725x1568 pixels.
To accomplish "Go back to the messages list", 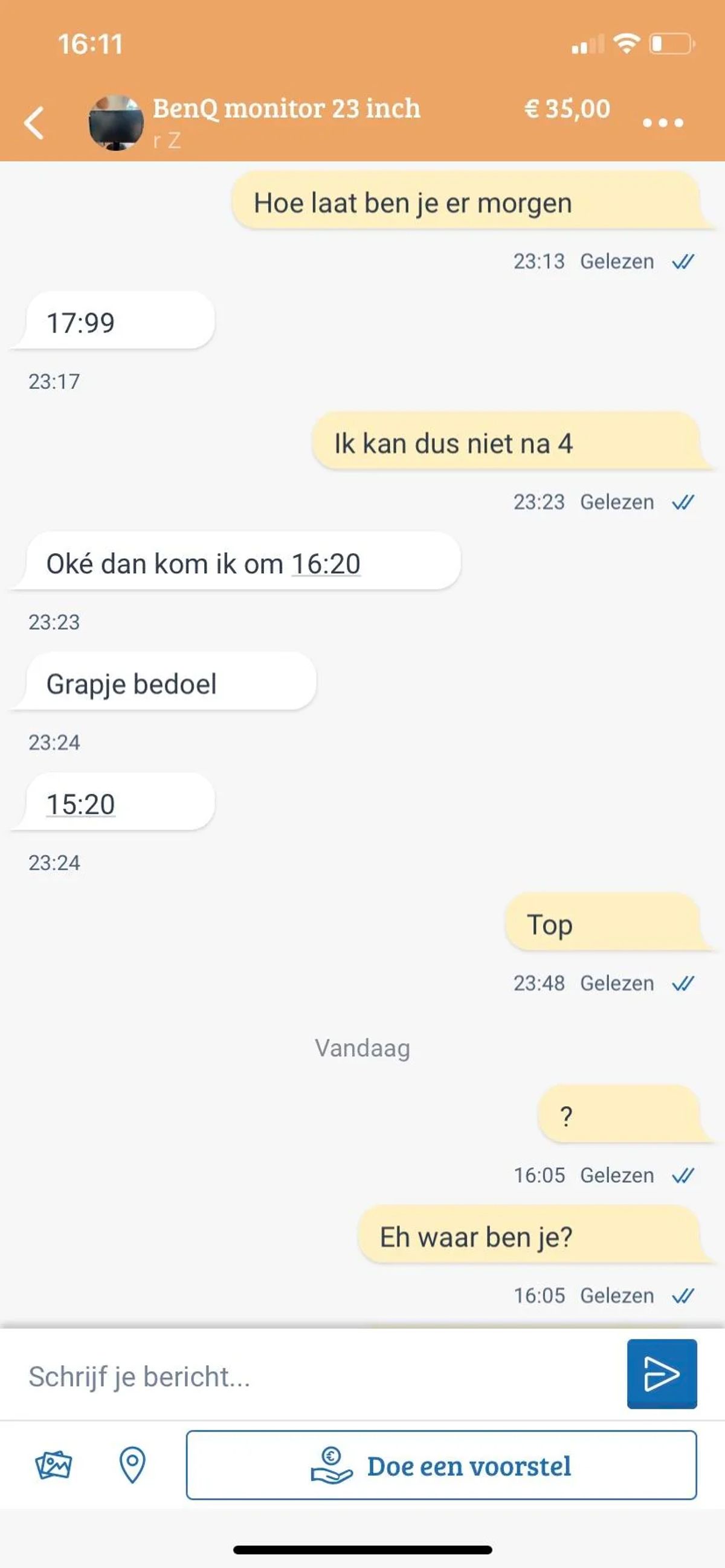I will [34, 123].
